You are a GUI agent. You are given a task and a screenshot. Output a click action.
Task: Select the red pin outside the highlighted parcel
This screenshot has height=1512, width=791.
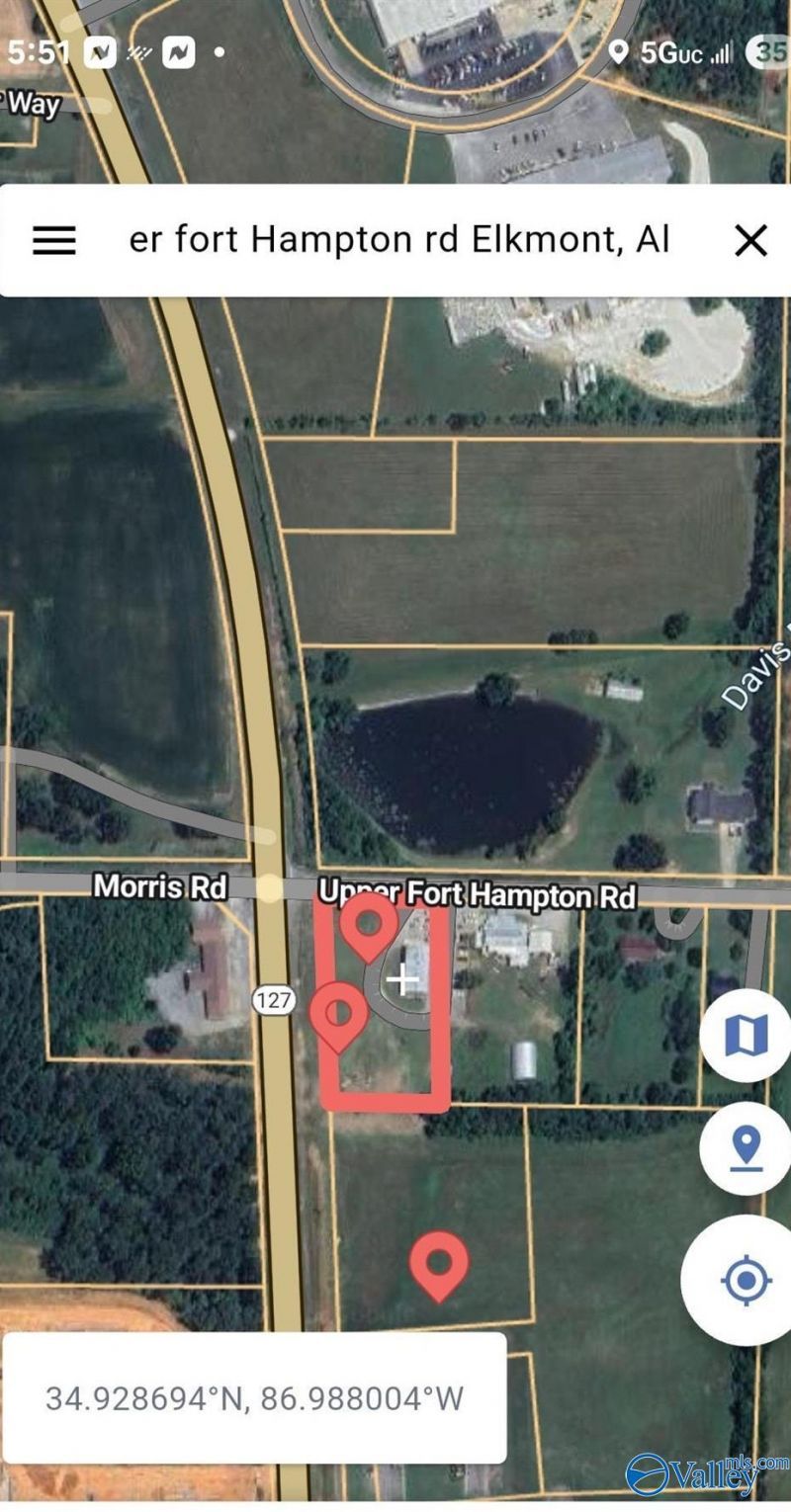(x=439, y=1263)
